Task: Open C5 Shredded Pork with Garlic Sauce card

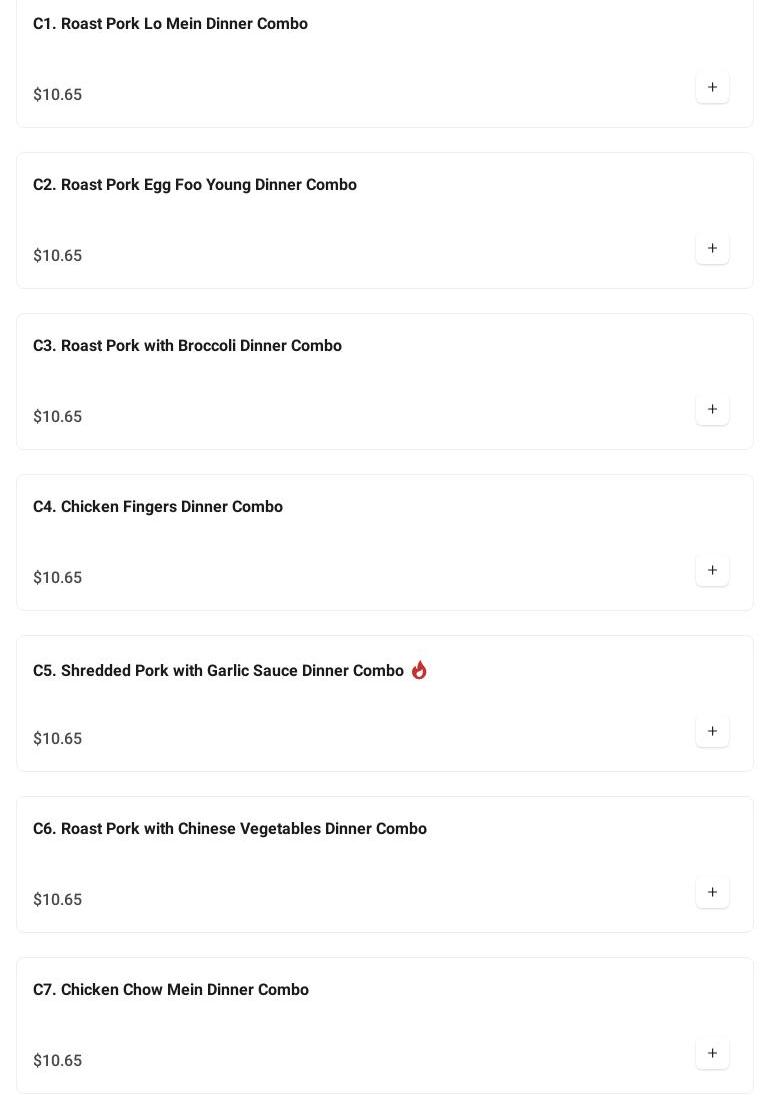Action: pyautogui.click(x=218, y=671)
